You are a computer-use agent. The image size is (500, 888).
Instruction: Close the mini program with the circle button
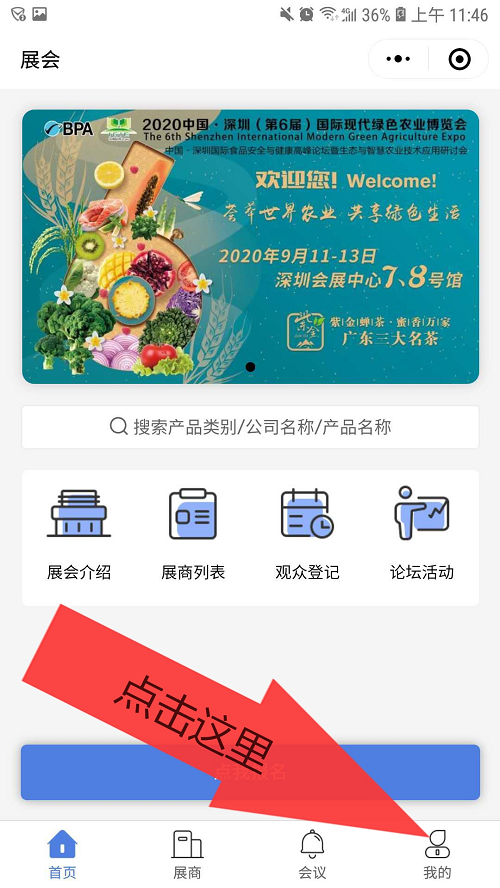point(459,59)
